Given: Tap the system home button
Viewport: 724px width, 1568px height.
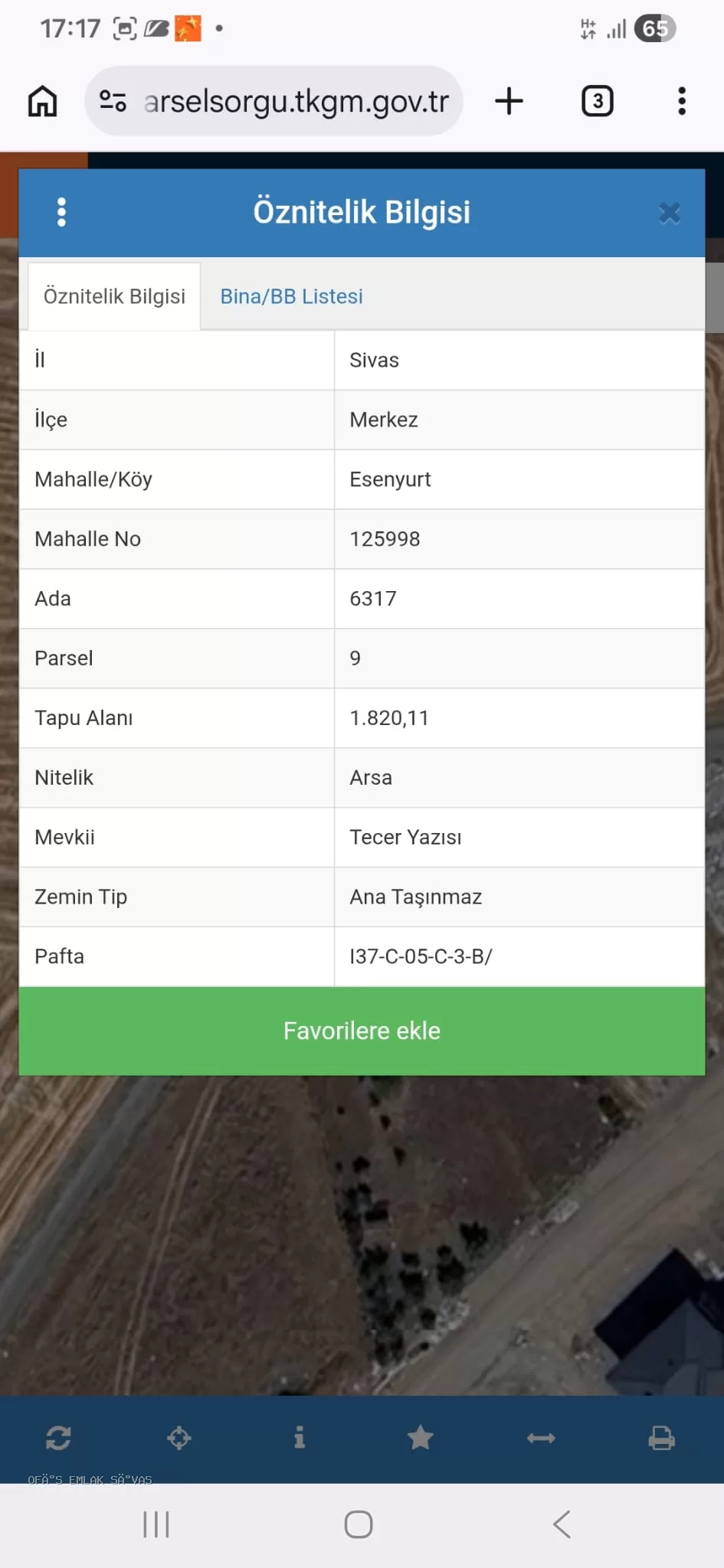Looking at the screenshot, I should (x=359, y=1524).
